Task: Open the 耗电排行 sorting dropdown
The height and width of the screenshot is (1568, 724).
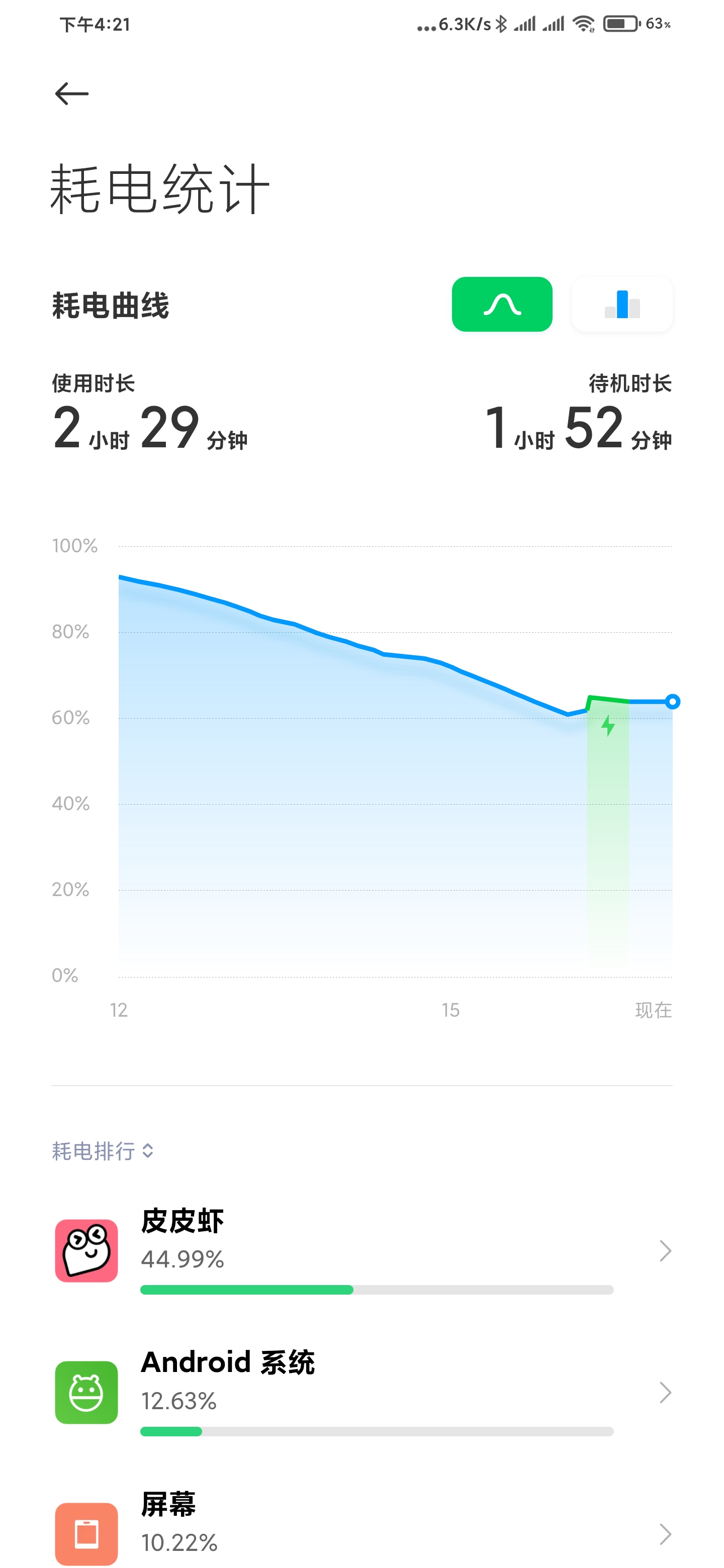Action: coord(103,1150)
